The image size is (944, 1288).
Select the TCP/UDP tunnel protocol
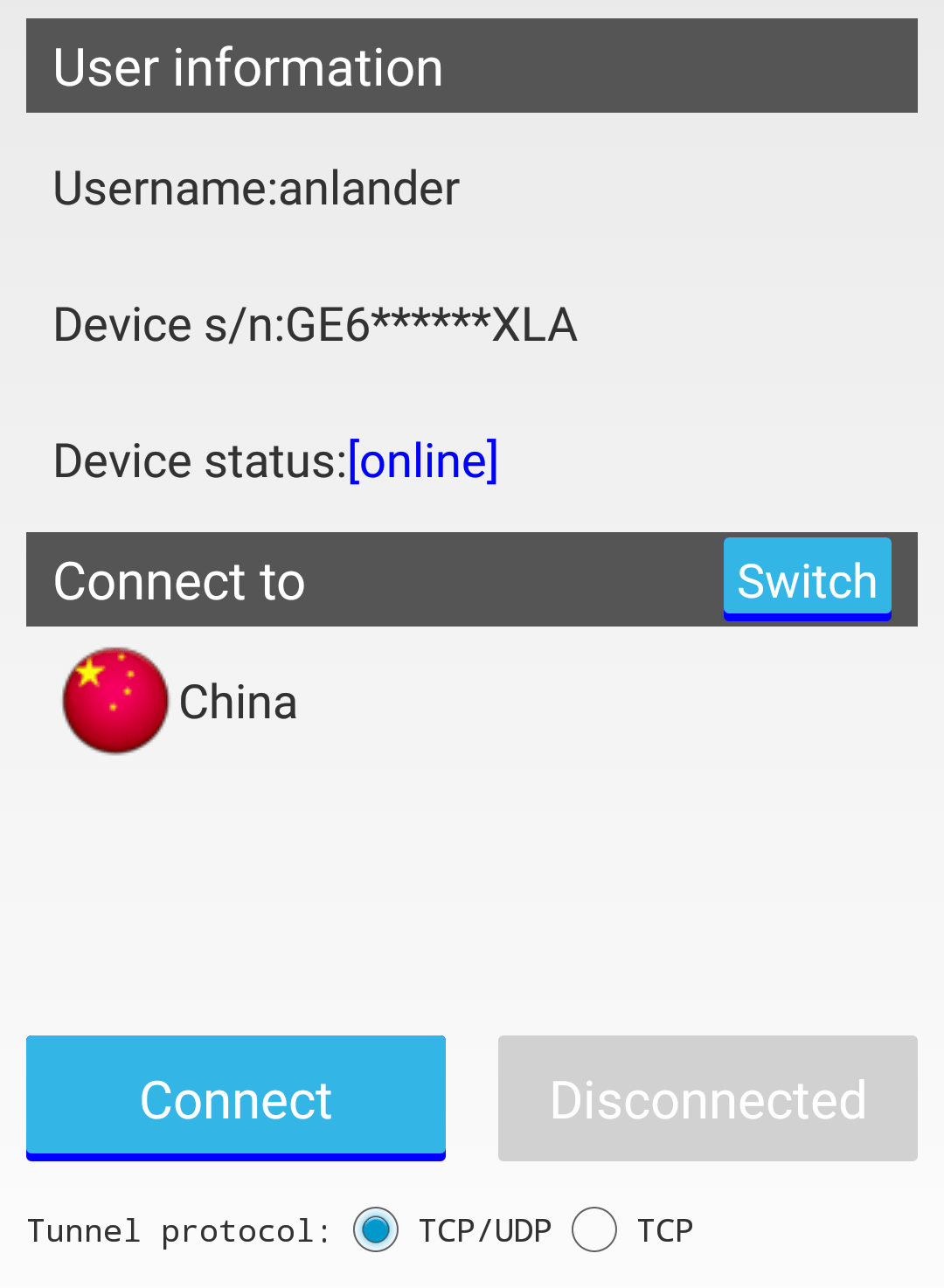[376, 1229]
